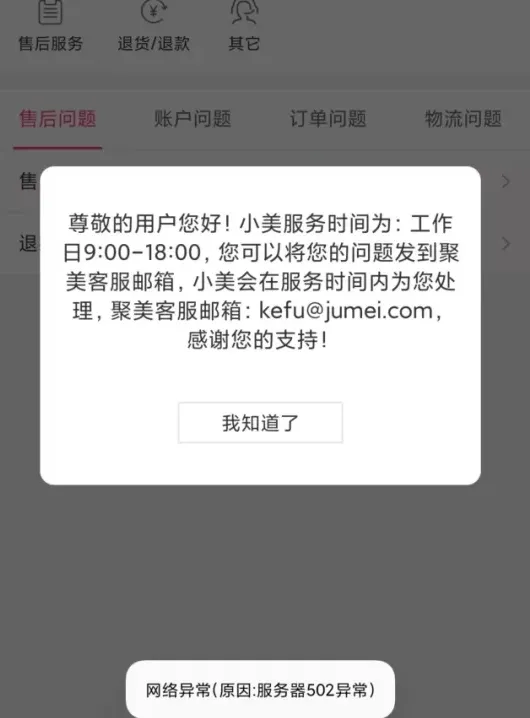Switch to the 售后问题 tab

58,119
